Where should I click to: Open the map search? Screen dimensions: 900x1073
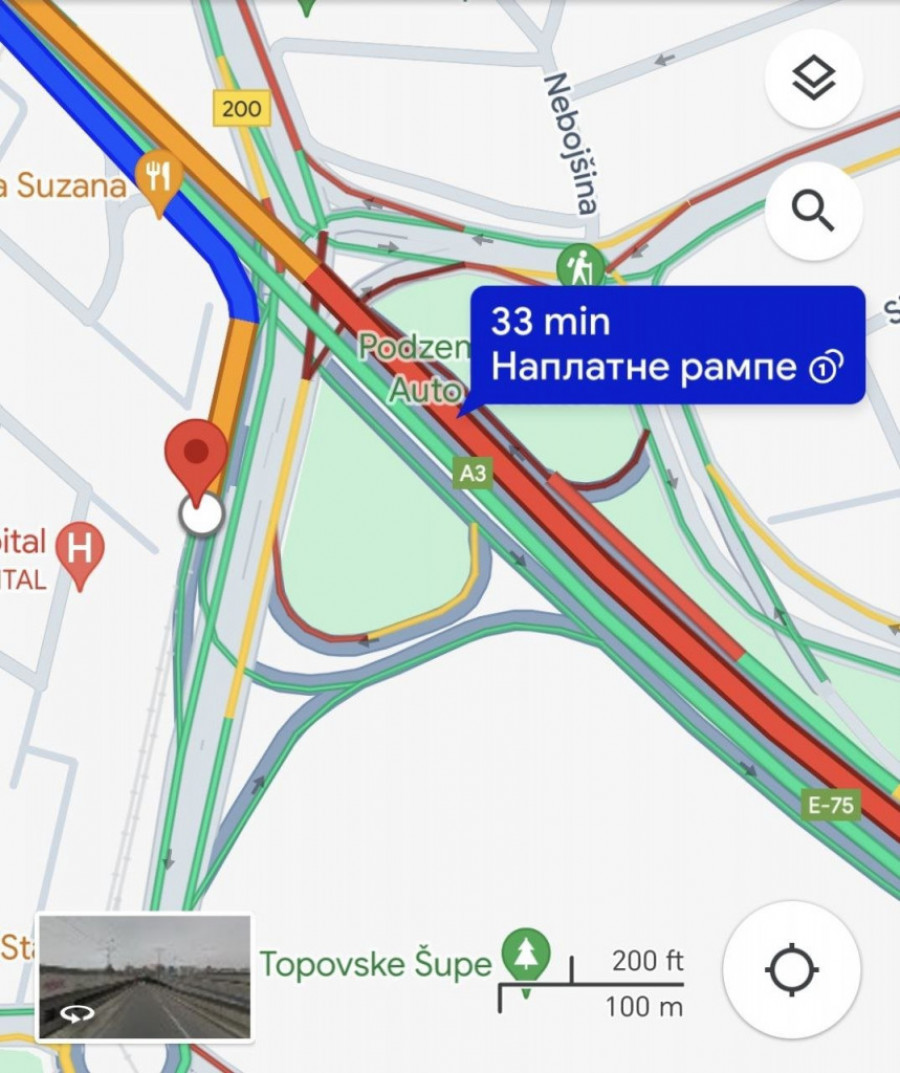coord(813,211)
